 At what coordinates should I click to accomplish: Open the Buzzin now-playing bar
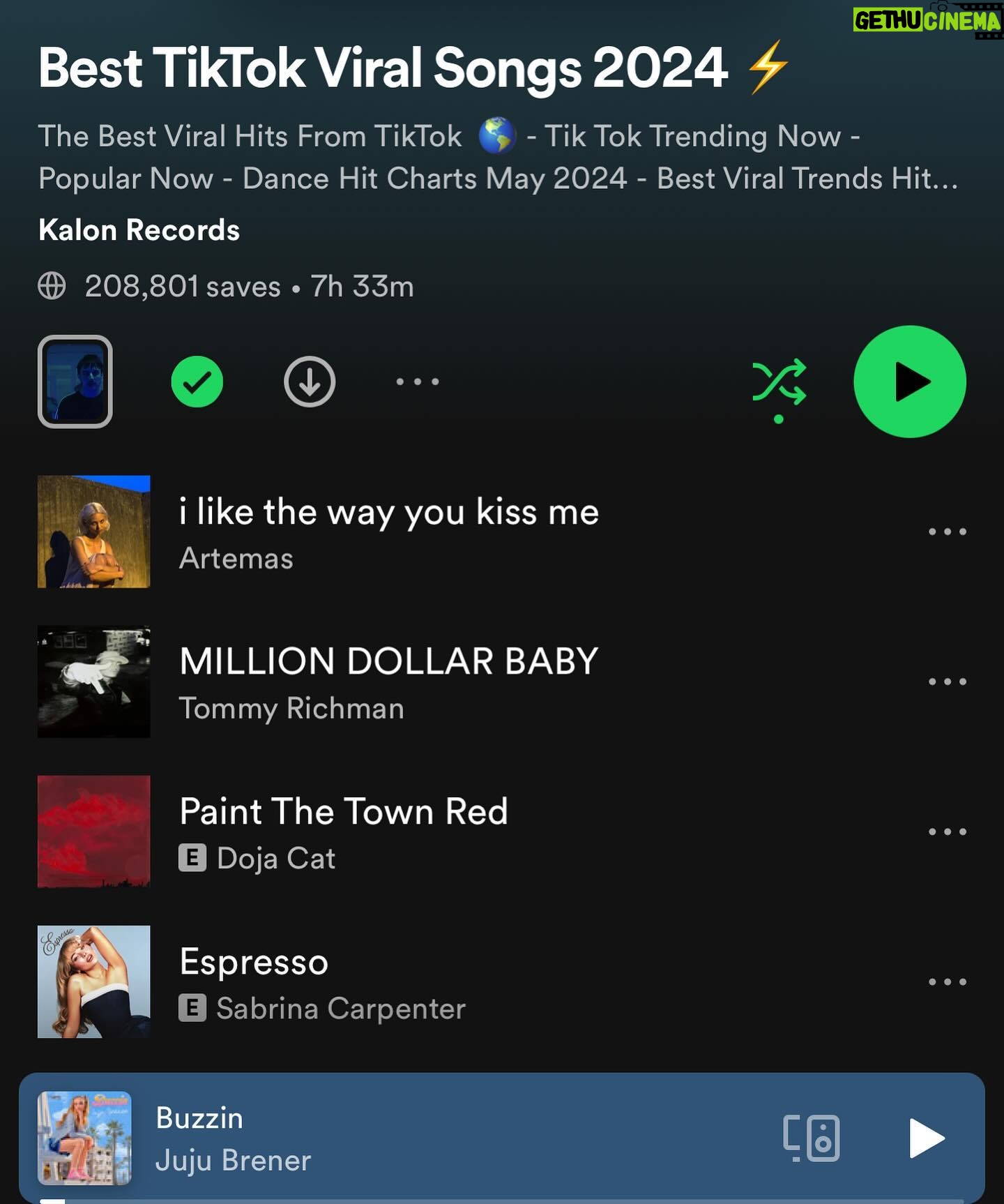pyautogui.click(x=418, y=1138)
